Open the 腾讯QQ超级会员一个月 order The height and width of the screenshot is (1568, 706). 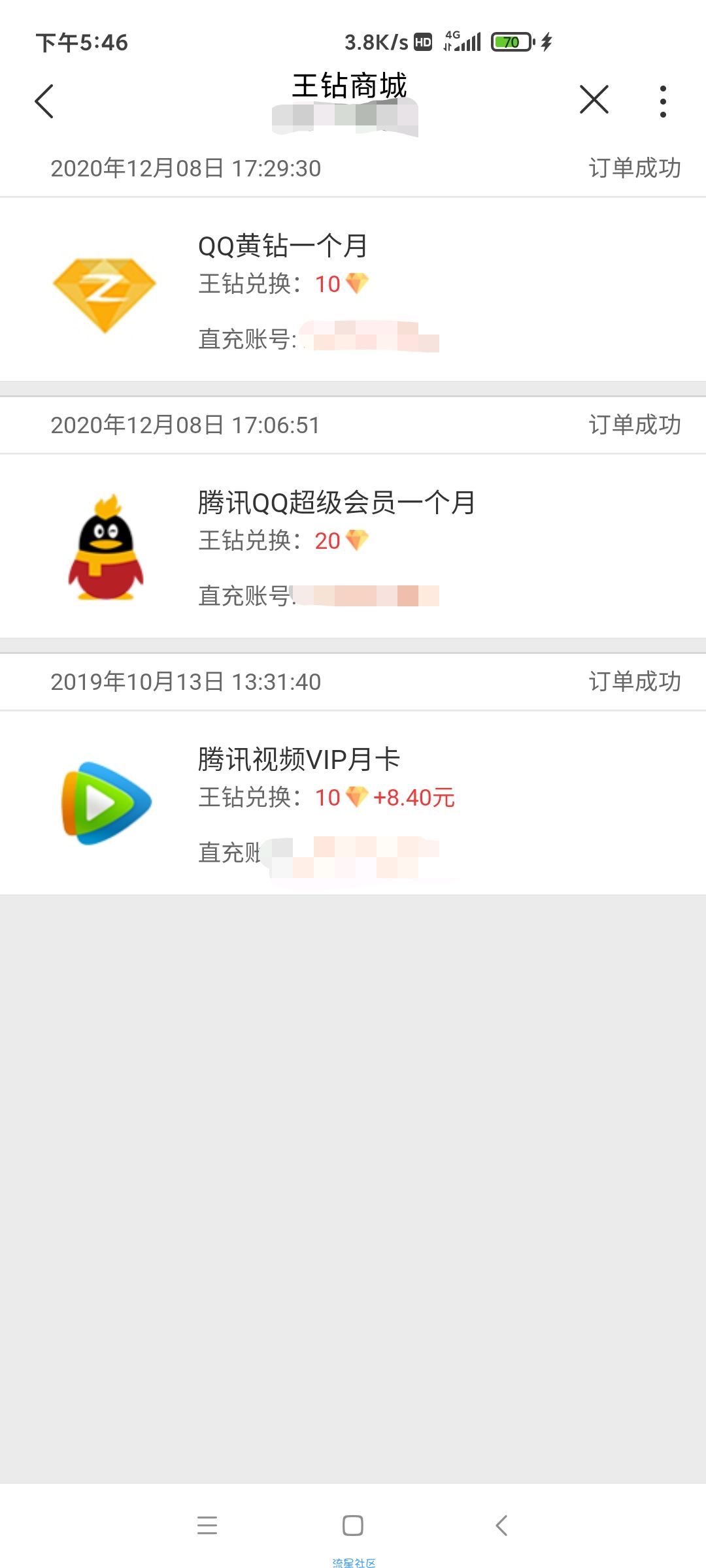pyautogui.click(x=353, y=546)
